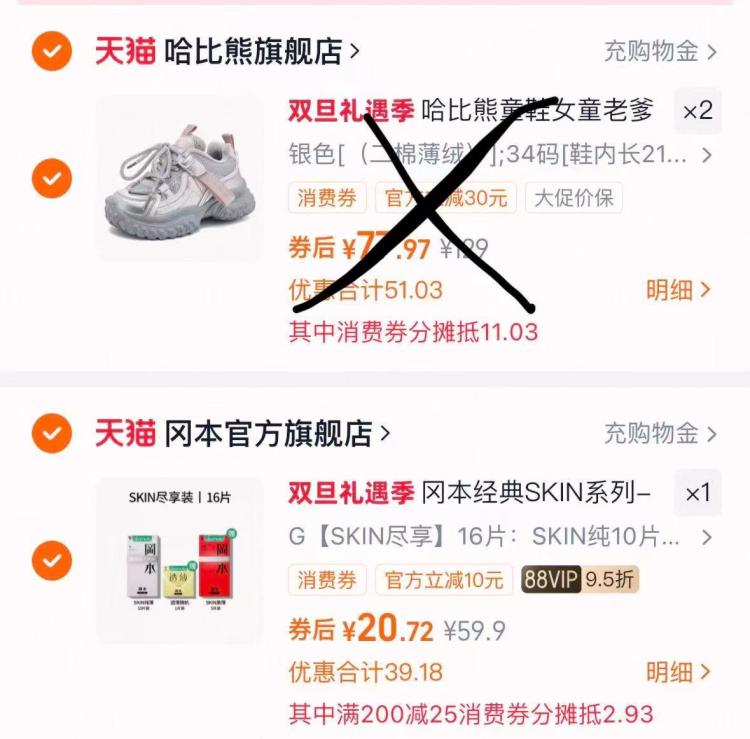Image resolution: width=750 pixels, height=739 pixels.
Task: Open 明细 for the shoes discount
Action: pos(677,290)
